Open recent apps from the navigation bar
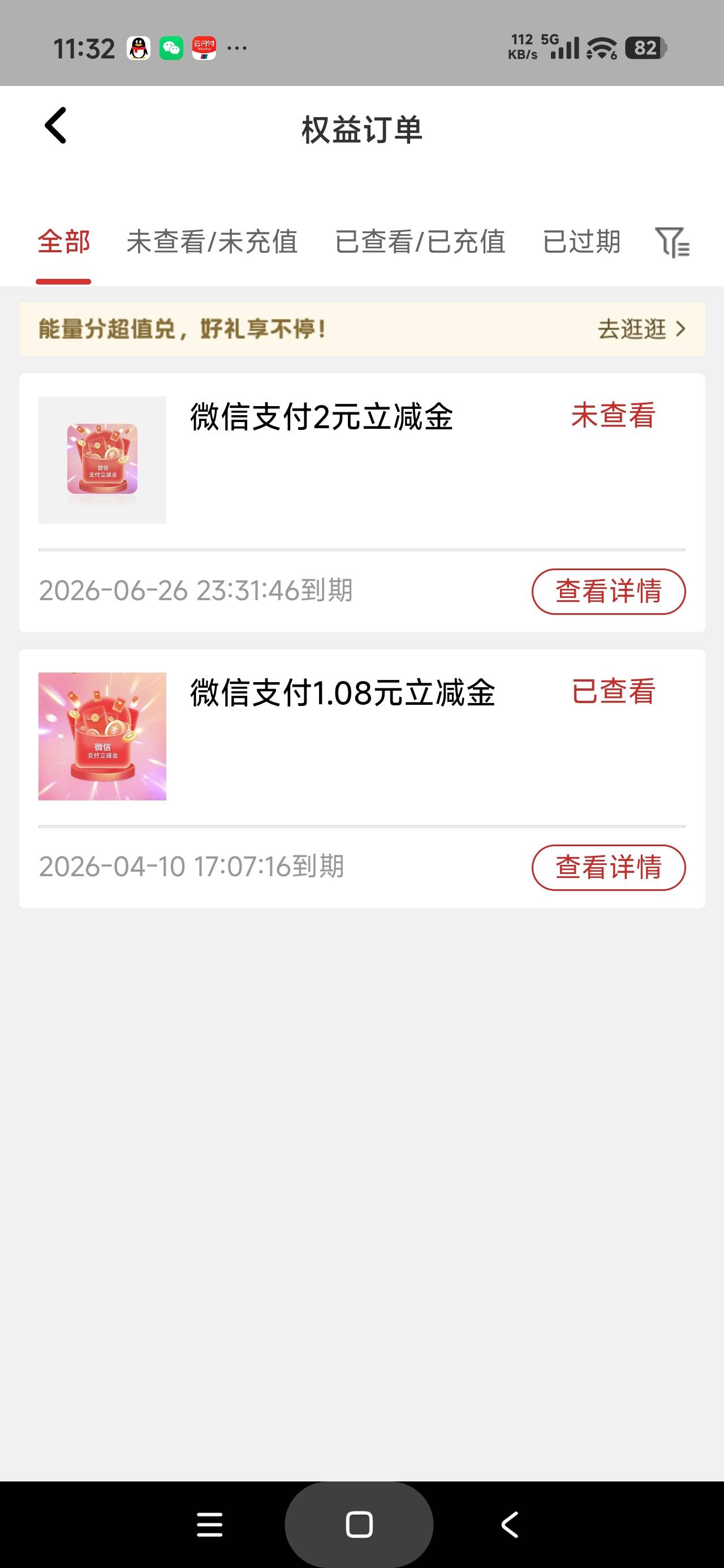 (x=210, y=1526)
